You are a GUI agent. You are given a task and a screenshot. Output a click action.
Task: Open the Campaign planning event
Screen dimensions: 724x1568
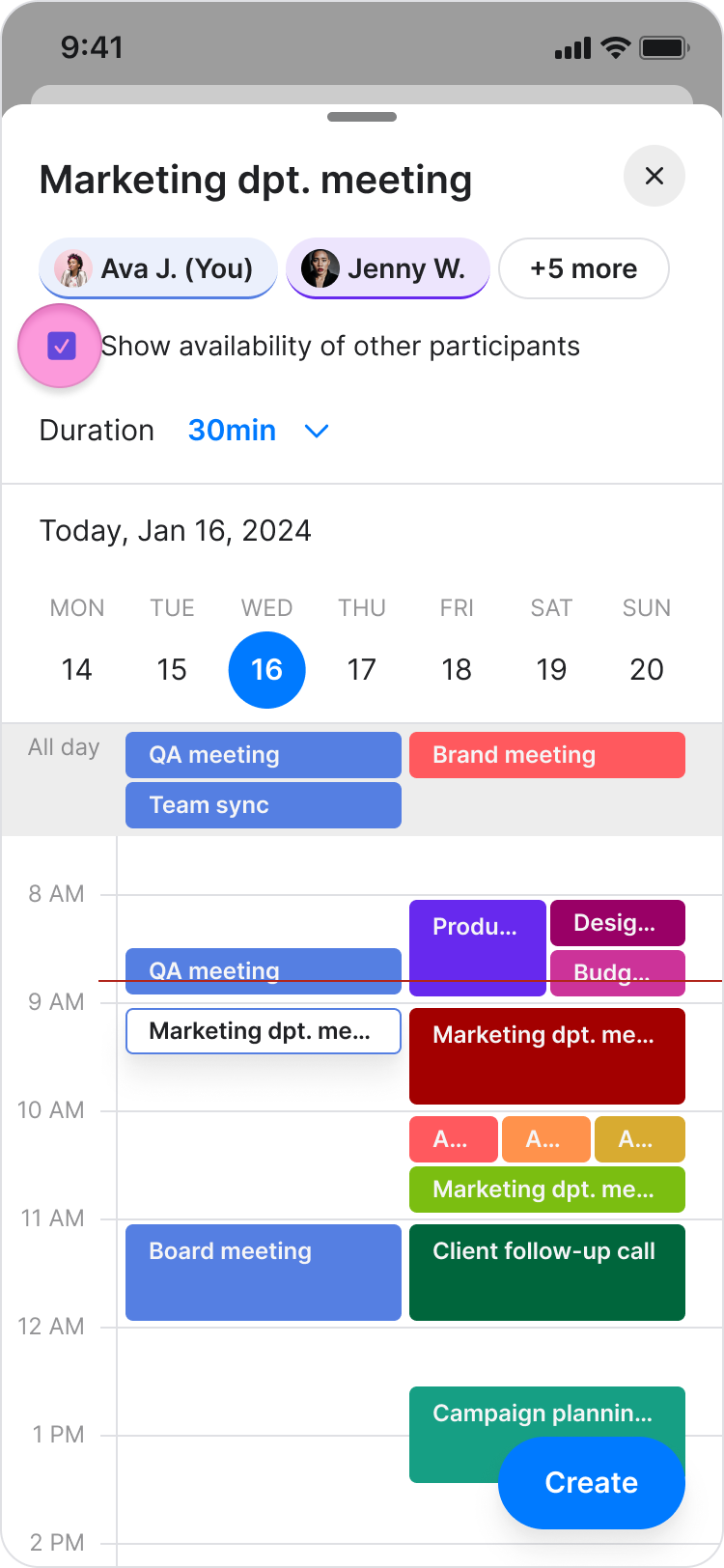[483, 1414]
